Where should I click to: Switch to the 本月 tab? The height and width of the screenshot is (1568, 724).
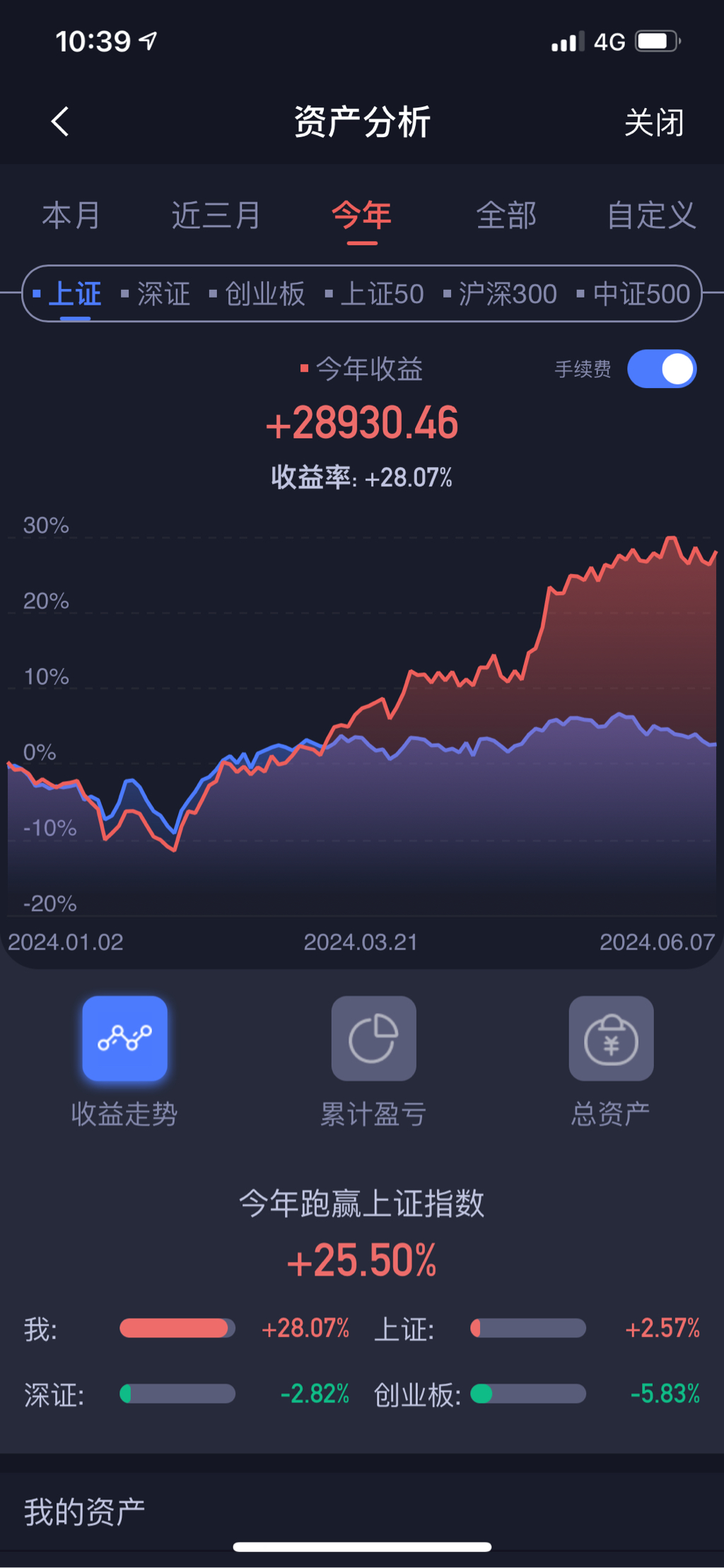[x=71, y=216]
